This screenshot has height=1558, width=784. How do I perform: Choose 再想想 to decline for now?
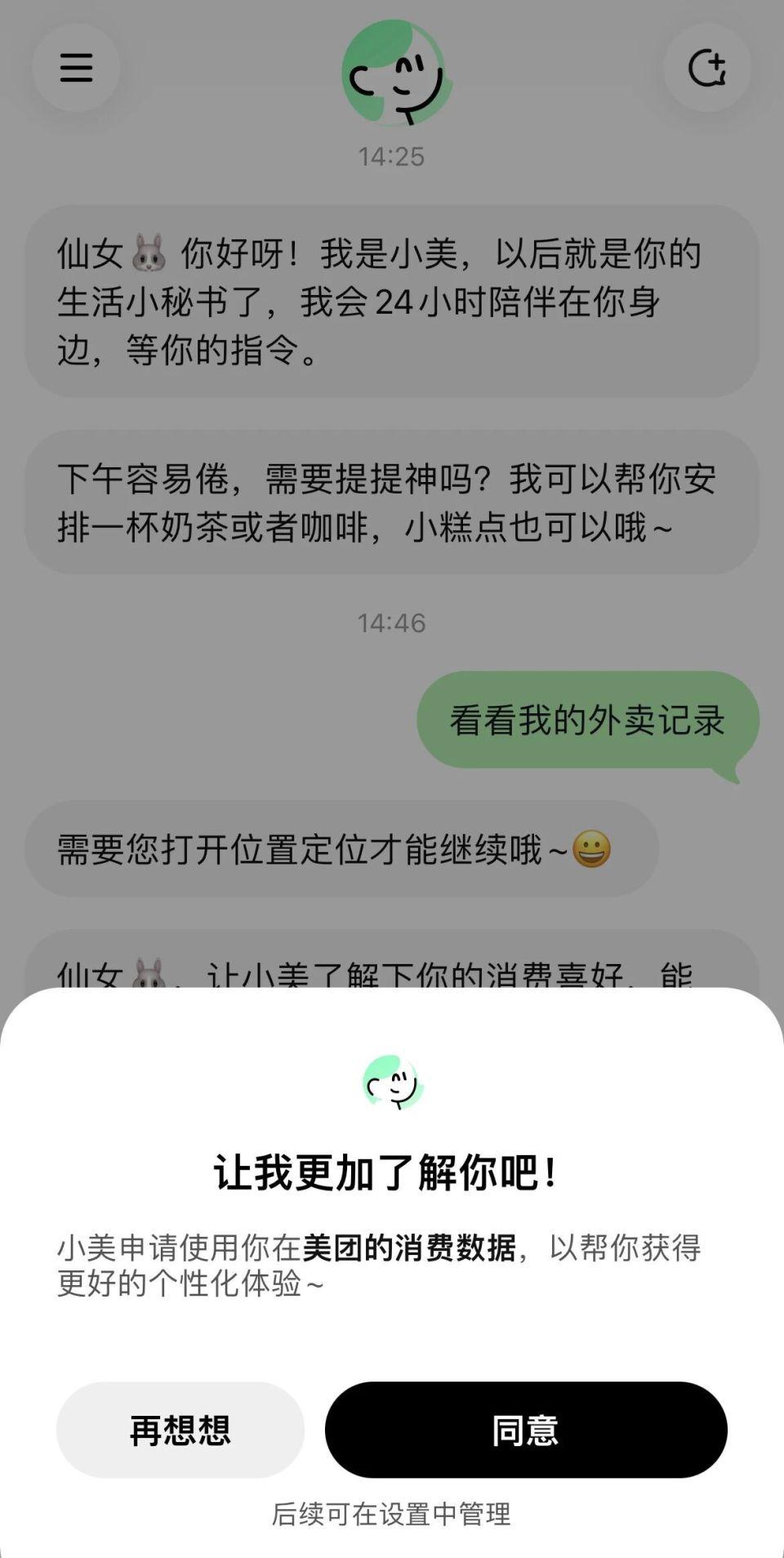(x=180, y=1430)
